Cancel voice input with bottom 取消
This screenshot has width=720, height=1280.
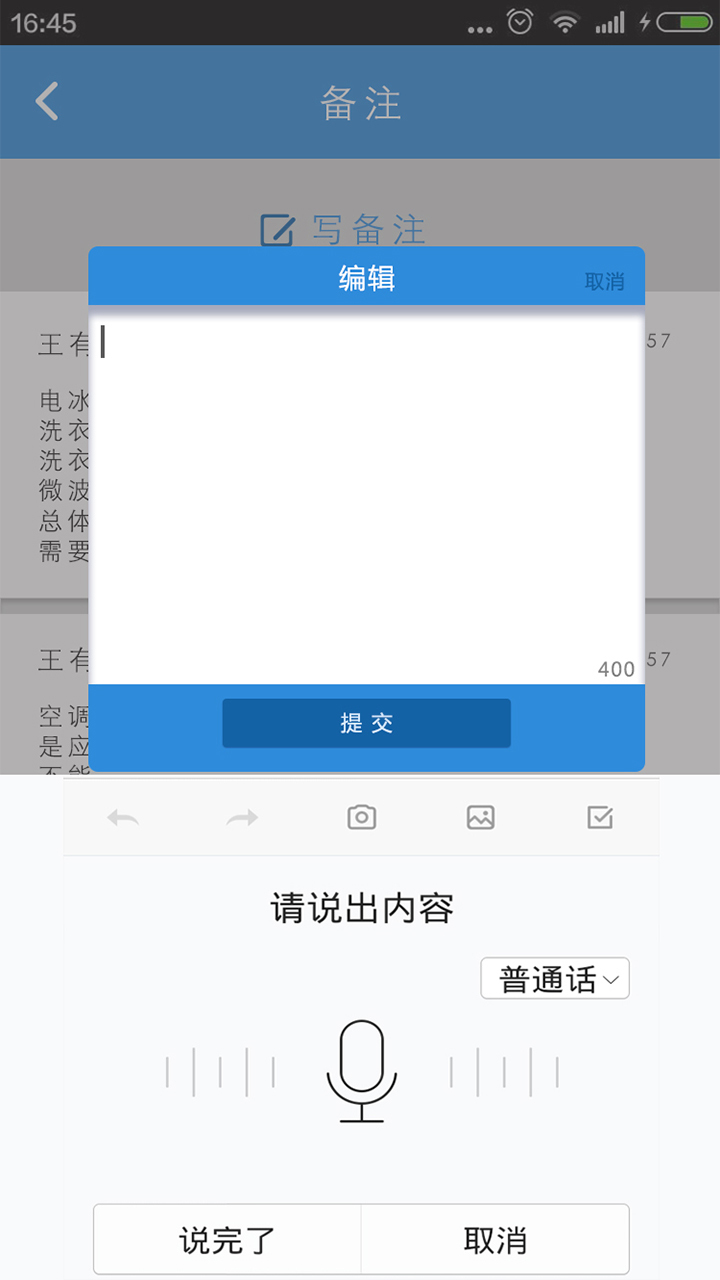[x=495, y=1240]
